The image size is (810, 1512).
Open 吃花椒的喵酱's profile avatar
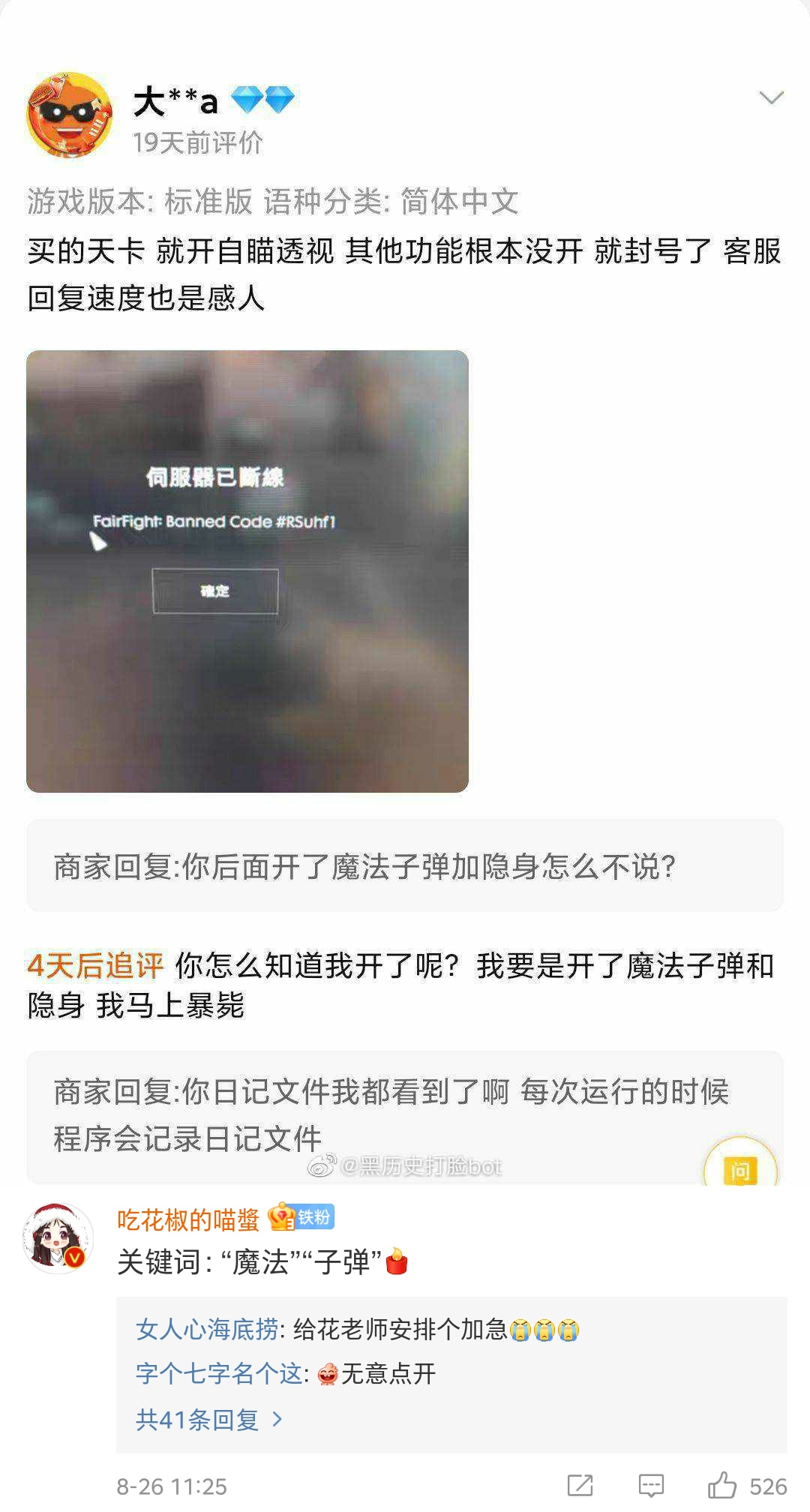pyautogui.click(x=58, y=1238)
